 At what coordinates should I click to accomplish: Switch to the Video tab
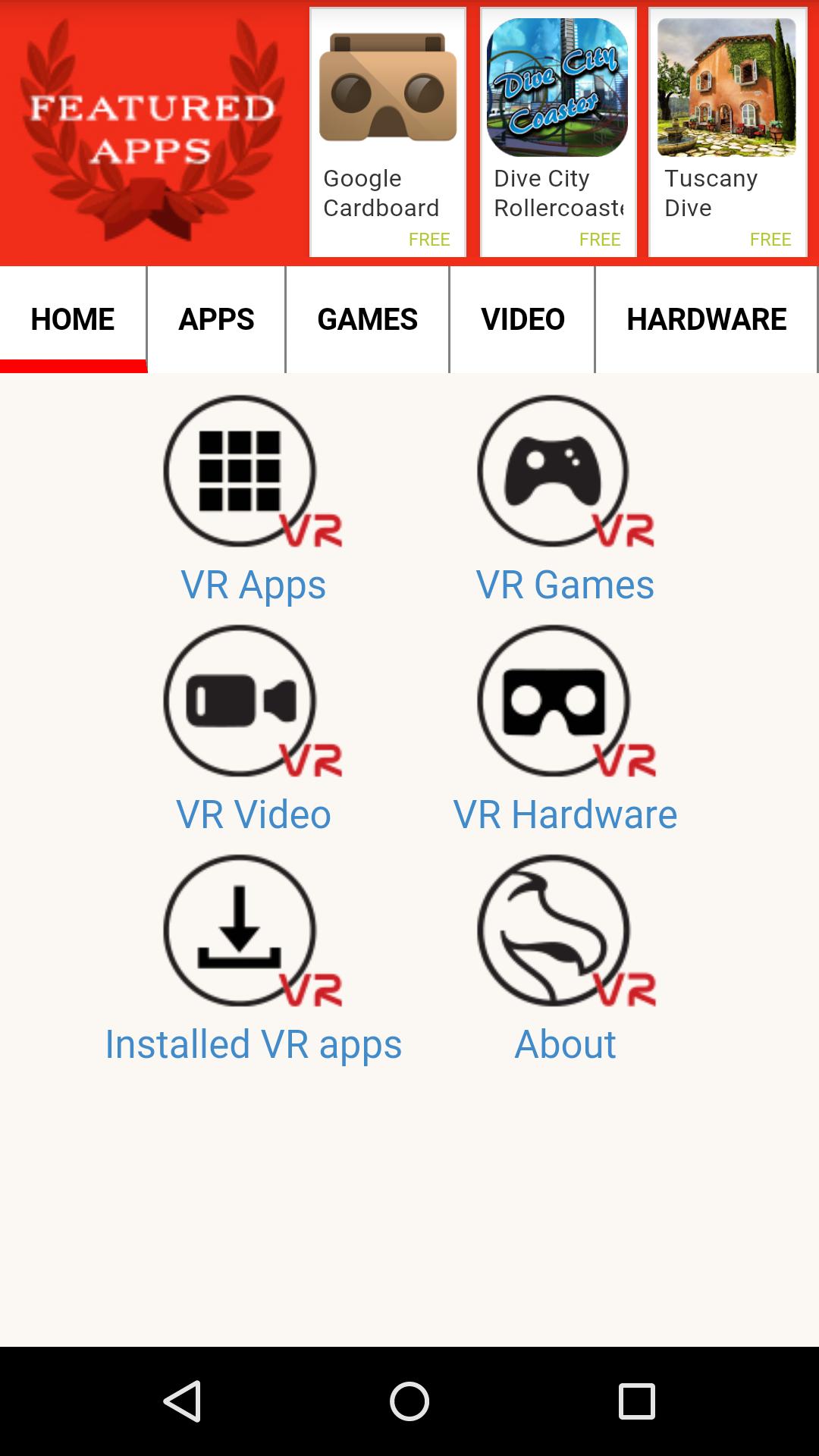coord(522,319)
